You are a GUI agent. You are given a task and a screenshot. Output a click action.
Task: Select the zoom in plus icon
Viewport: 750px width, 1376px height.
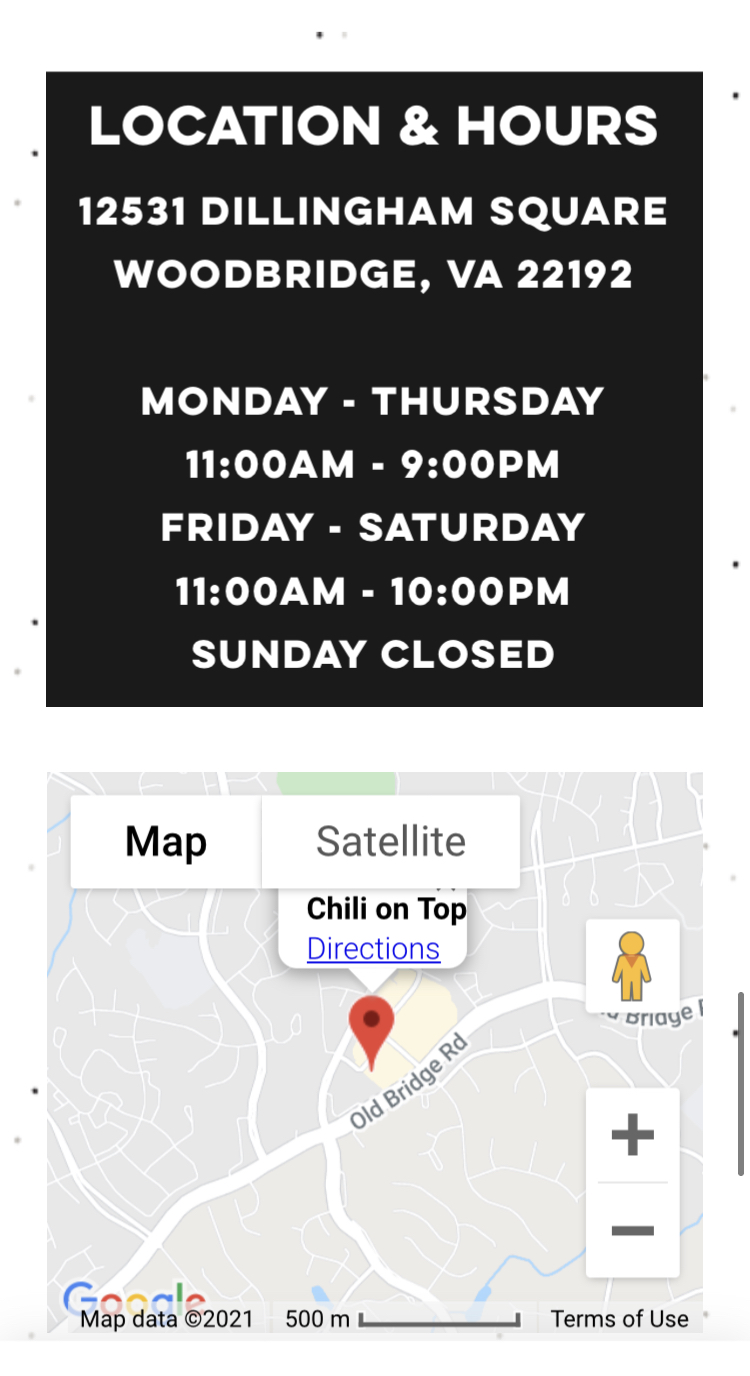point(632,1133)
